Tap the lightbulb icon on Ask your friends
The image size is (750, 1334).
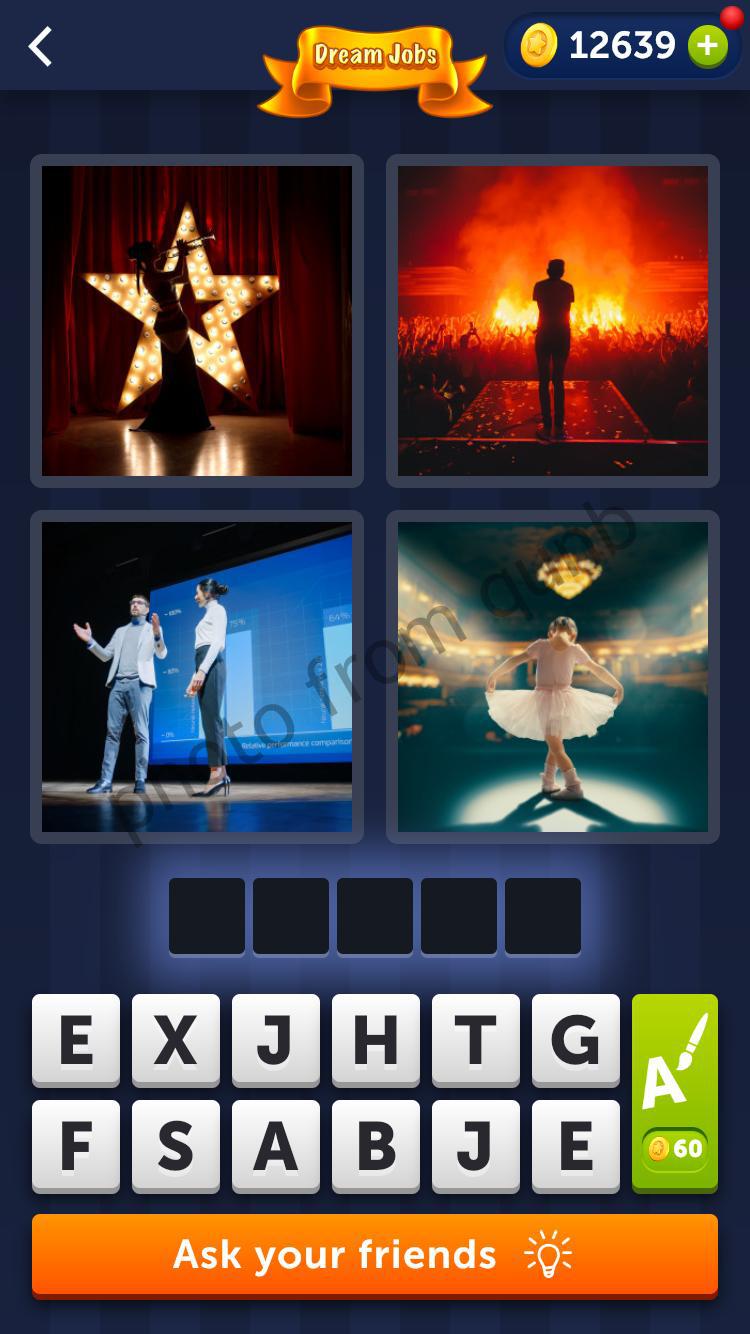click(x=551, y=1255)
